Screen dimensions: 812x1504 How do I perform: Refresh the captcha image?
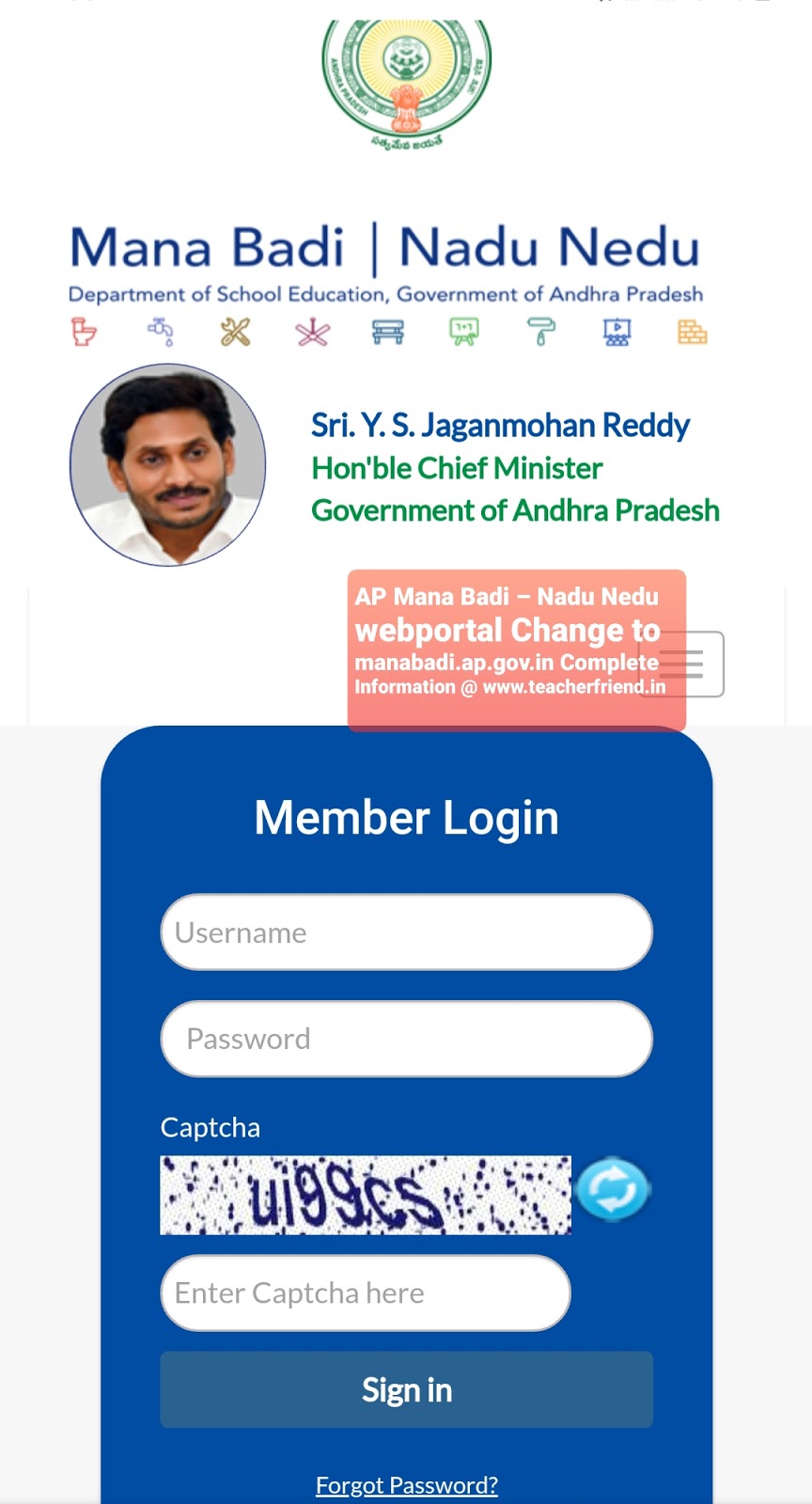coord(613,1190)
